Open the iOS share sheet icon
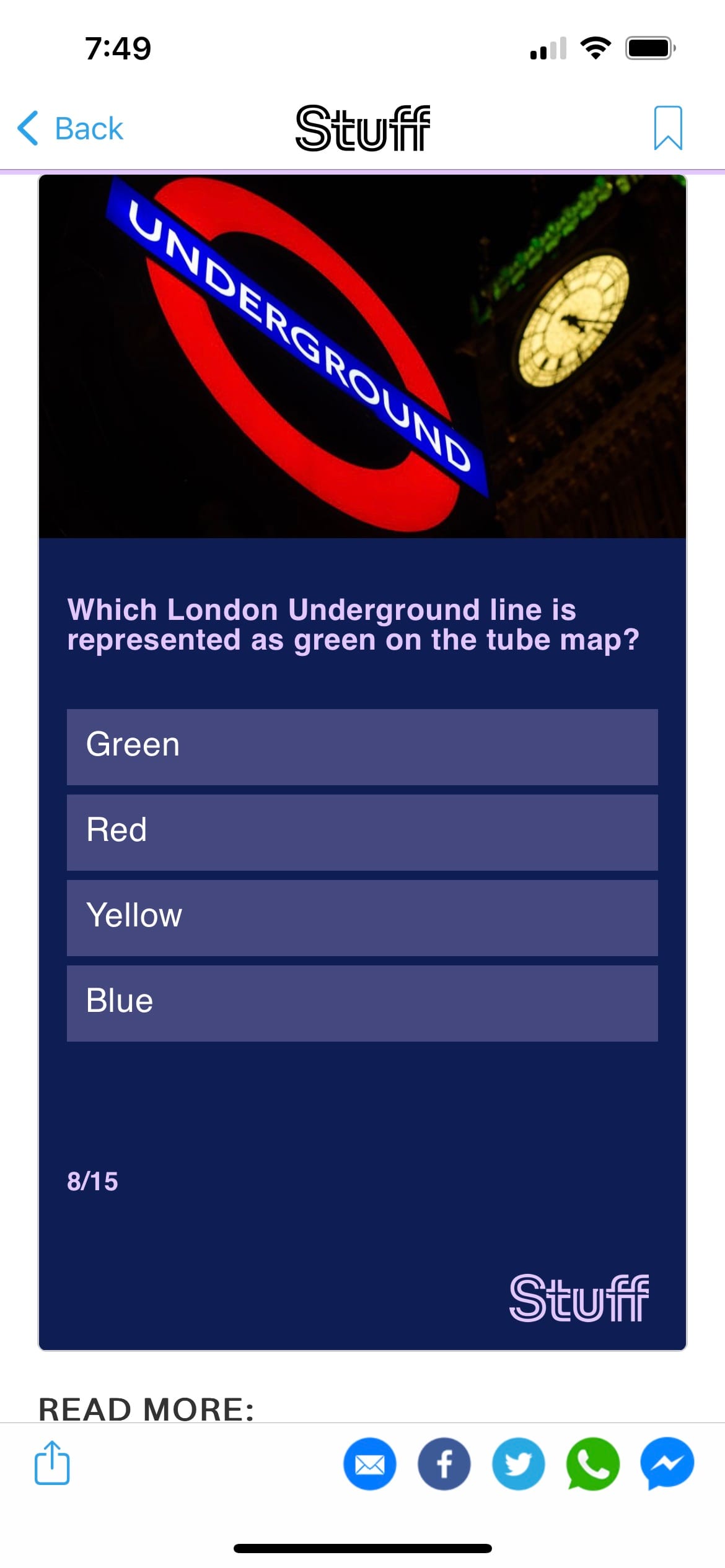Screen dimensions: 725x1568 52,1463
